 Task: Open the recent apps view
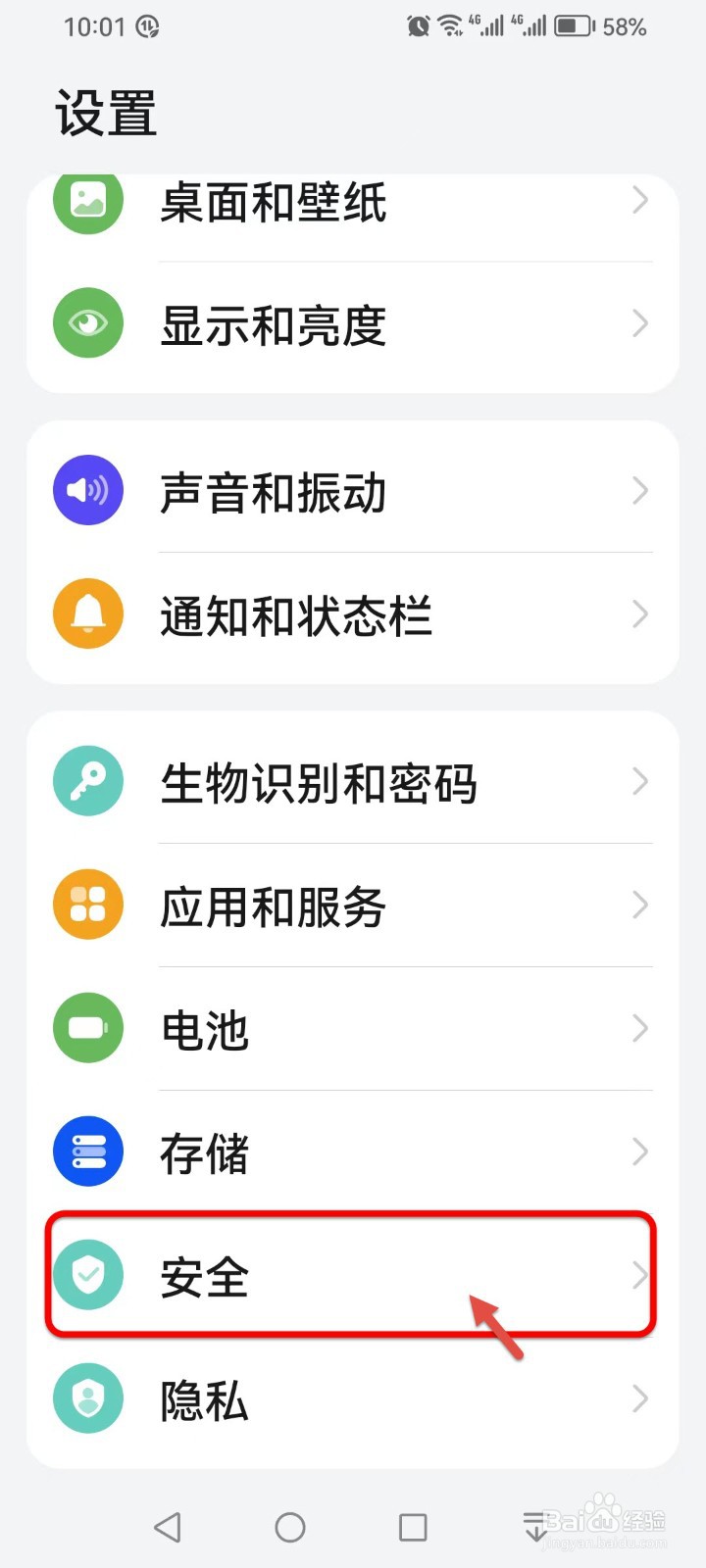pyautogui.click(x=413, y=1527)
